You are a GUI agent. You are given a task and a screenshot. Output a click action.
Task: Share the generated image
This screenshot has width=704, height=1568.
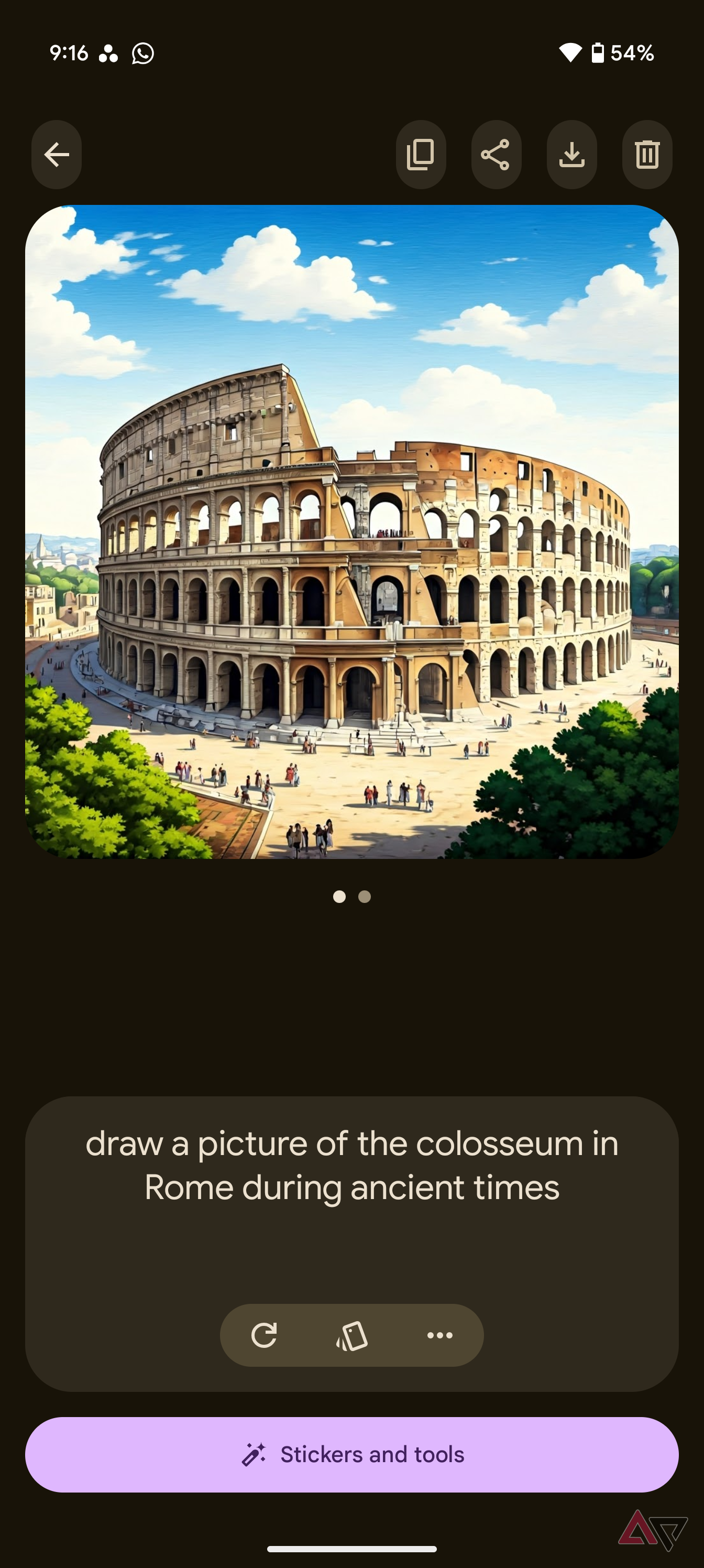pyautogui.click(x=496, y=155)
